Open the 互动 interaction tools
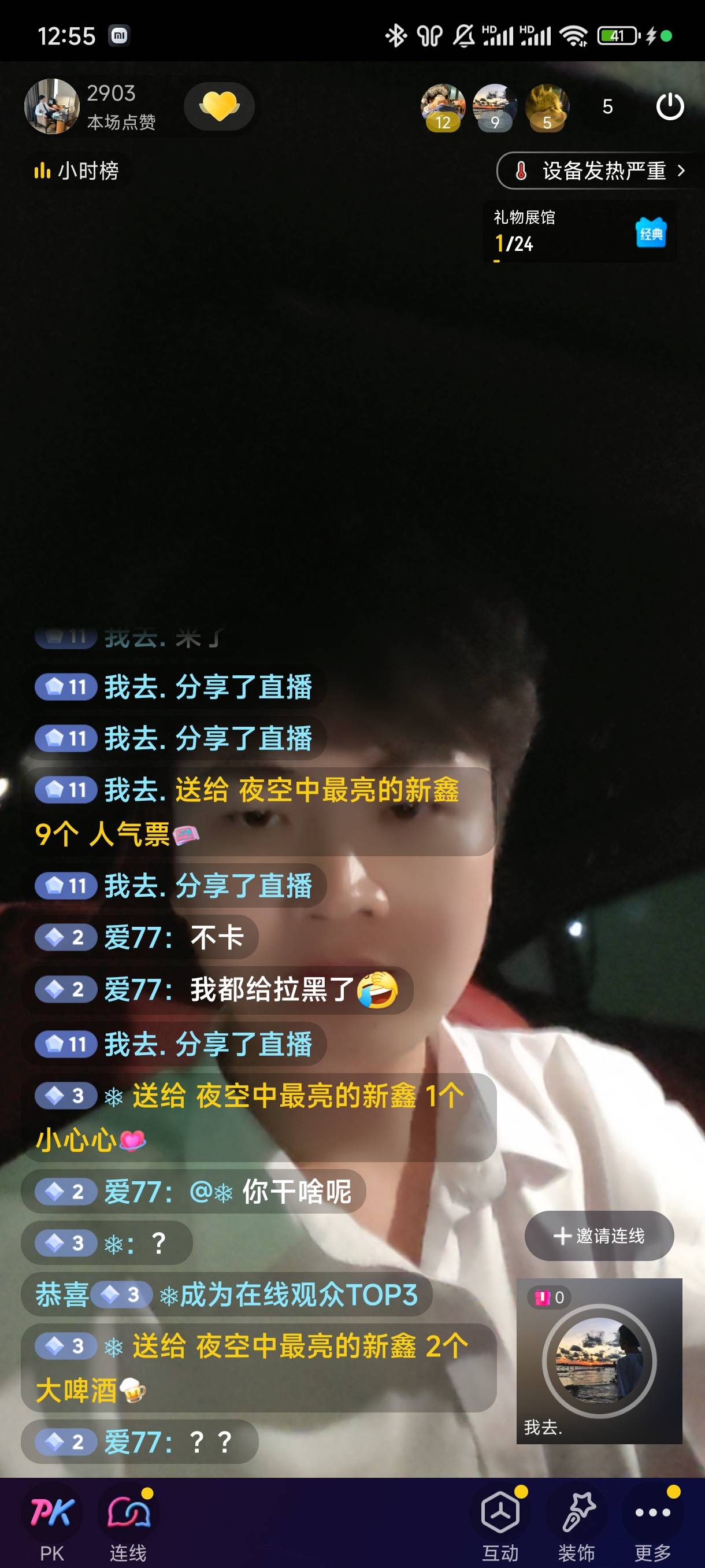Viewport: 705px width, 1568px height. coord(500,1522)
